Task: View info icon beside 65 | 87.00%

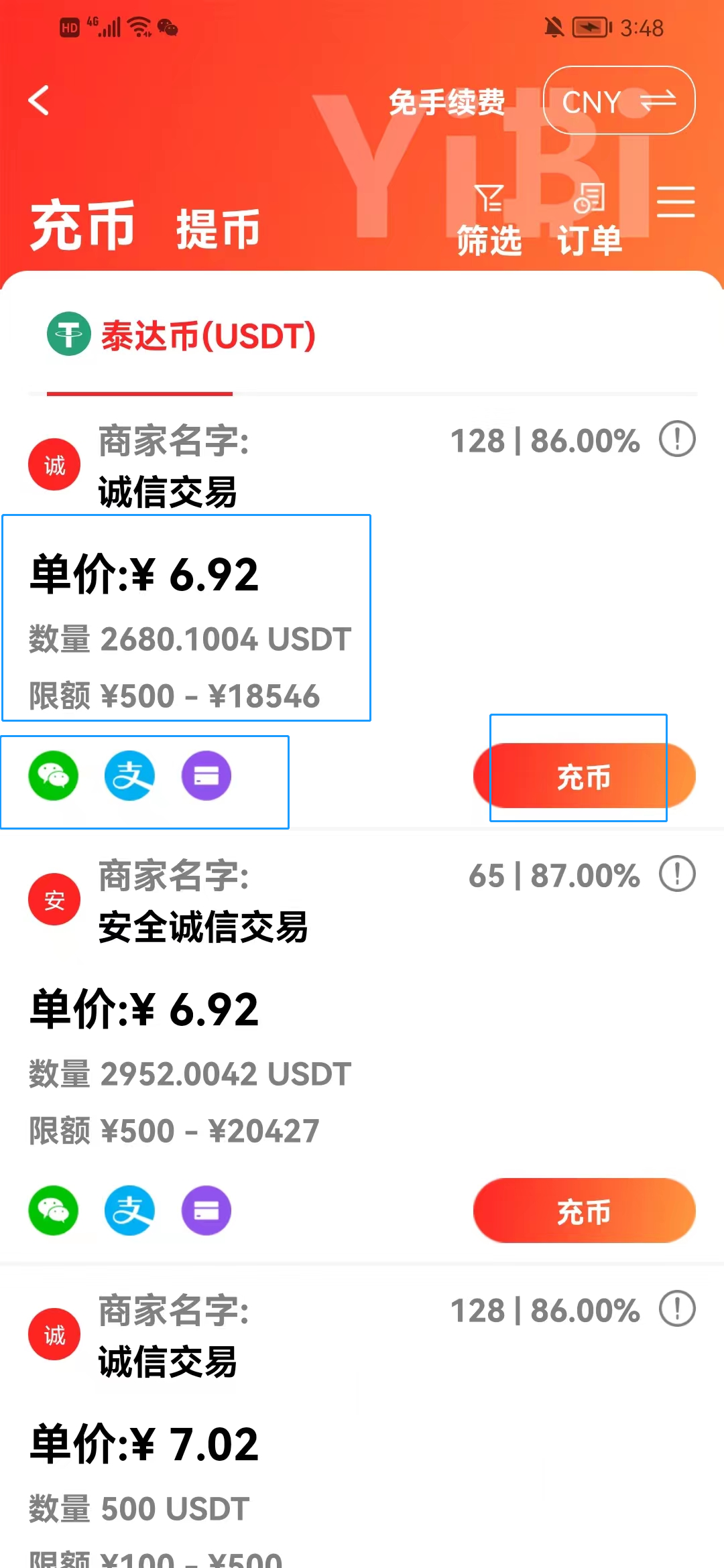Action: point(677,874)
